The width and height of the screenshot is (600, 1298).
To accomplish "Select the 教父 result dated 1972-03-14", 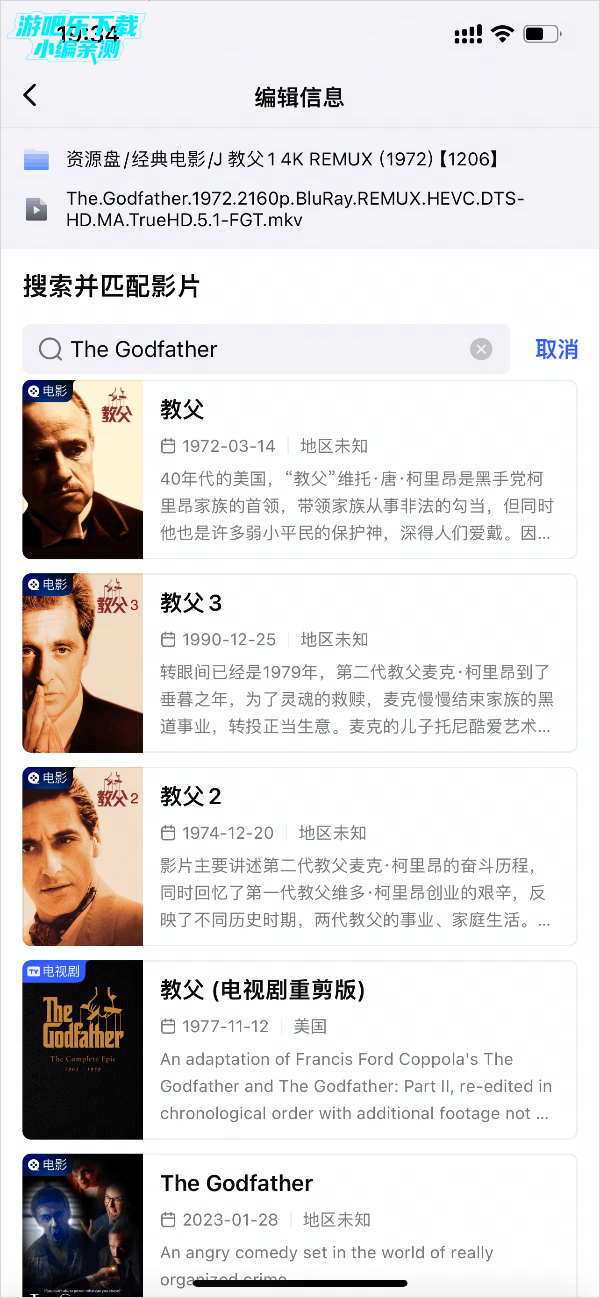I will 300,469.
